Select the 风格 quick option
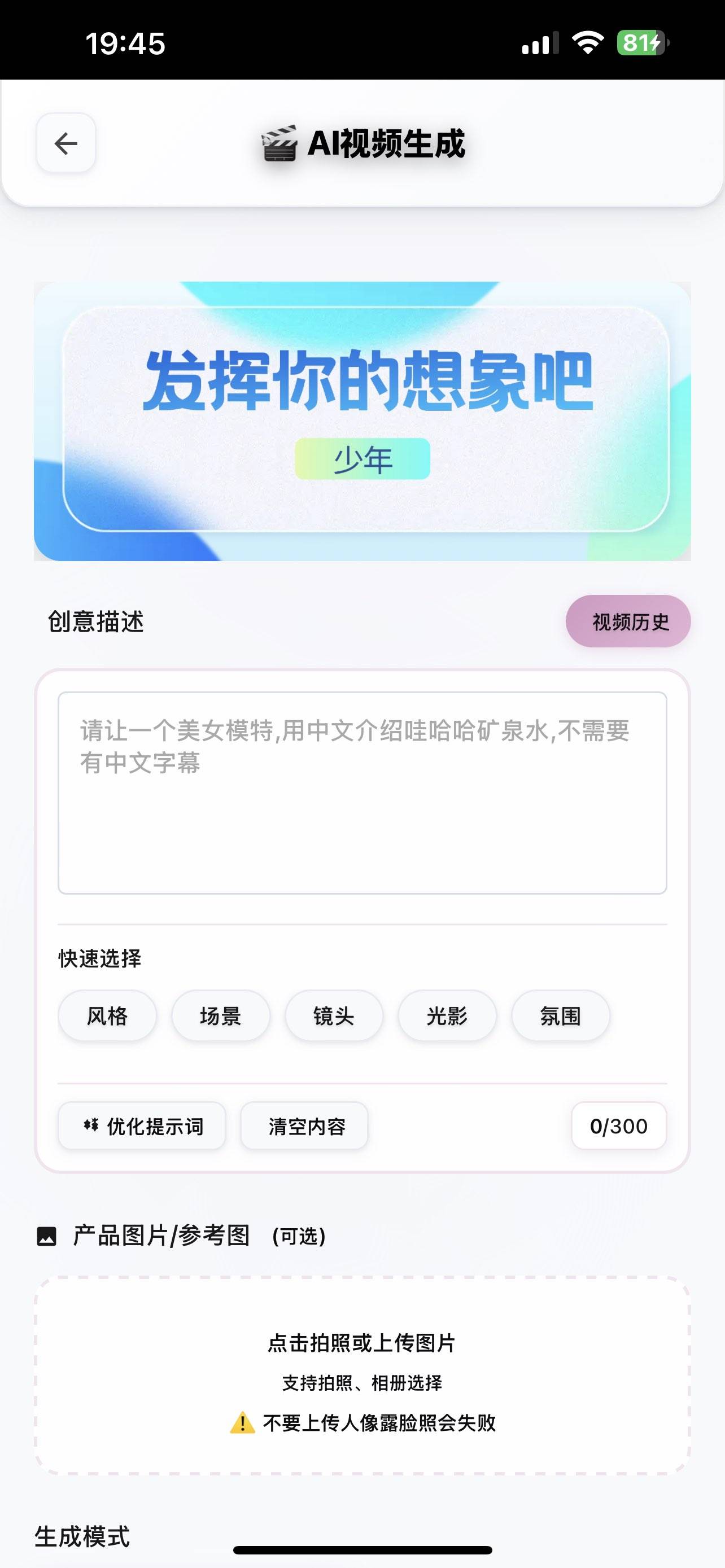Screen dimensions: 725x1568 (x=107, y=1015)
